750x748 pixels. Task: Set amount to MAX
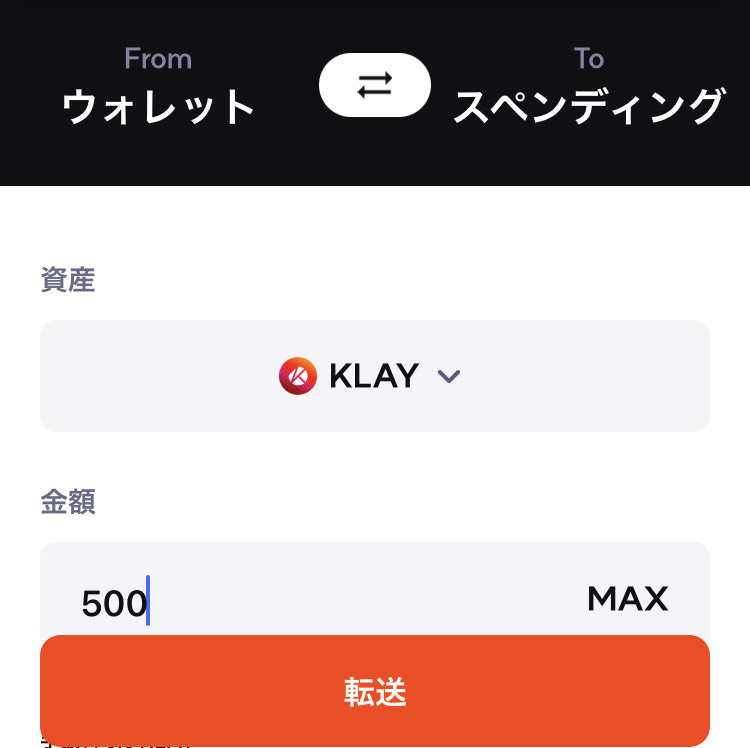coord(627,599)
